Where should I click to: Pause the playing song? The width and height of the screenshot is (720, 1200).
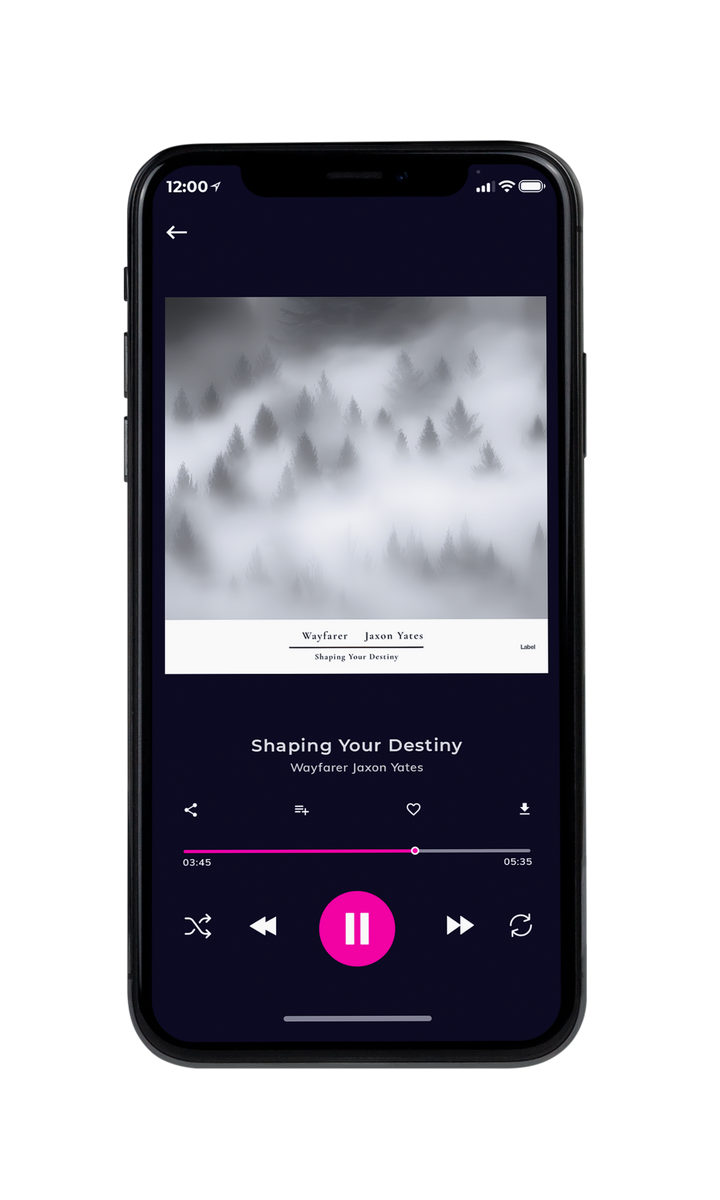click(x=357, y=928)
